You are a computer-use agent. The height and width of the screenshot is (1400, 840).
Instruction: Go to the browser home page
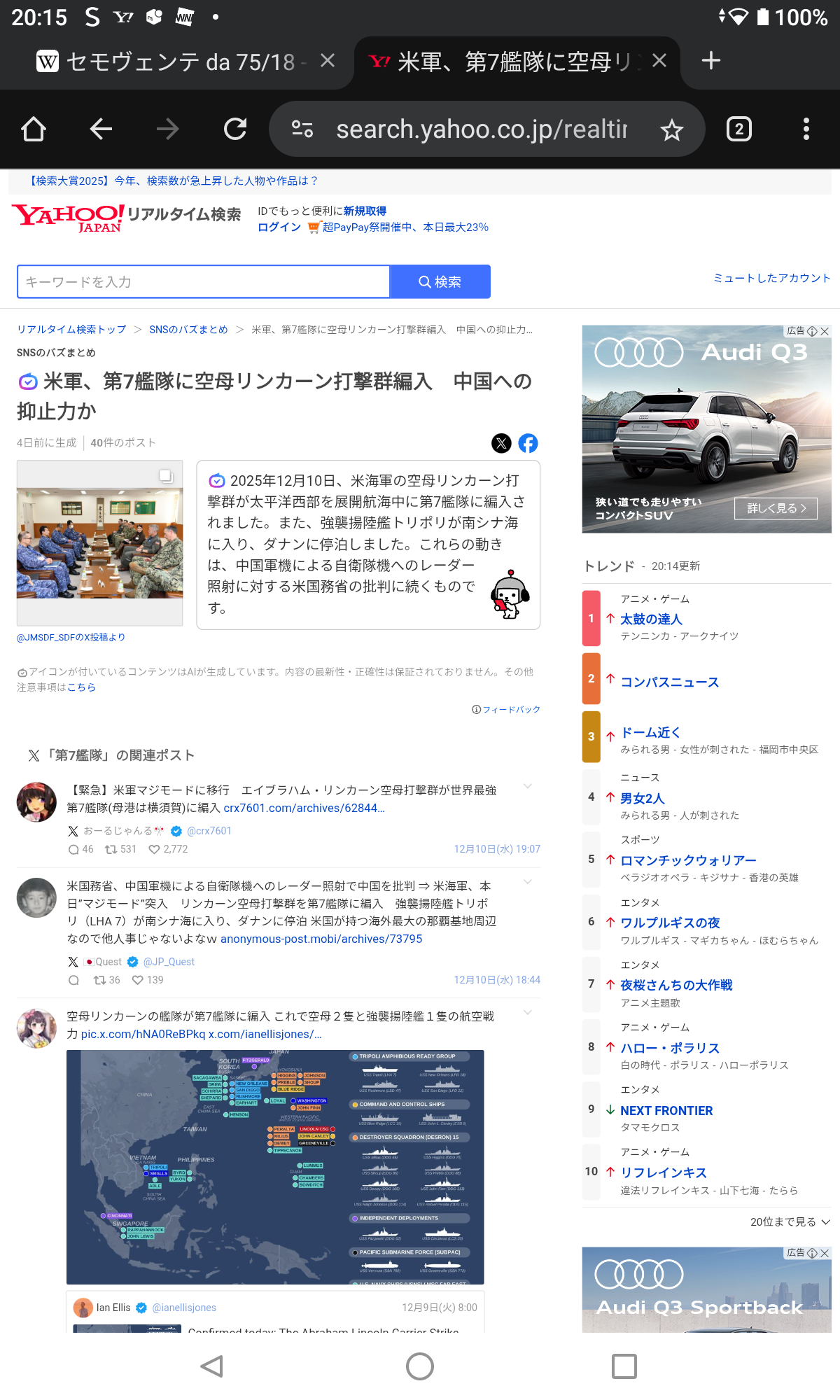click(x=34, y=129)
